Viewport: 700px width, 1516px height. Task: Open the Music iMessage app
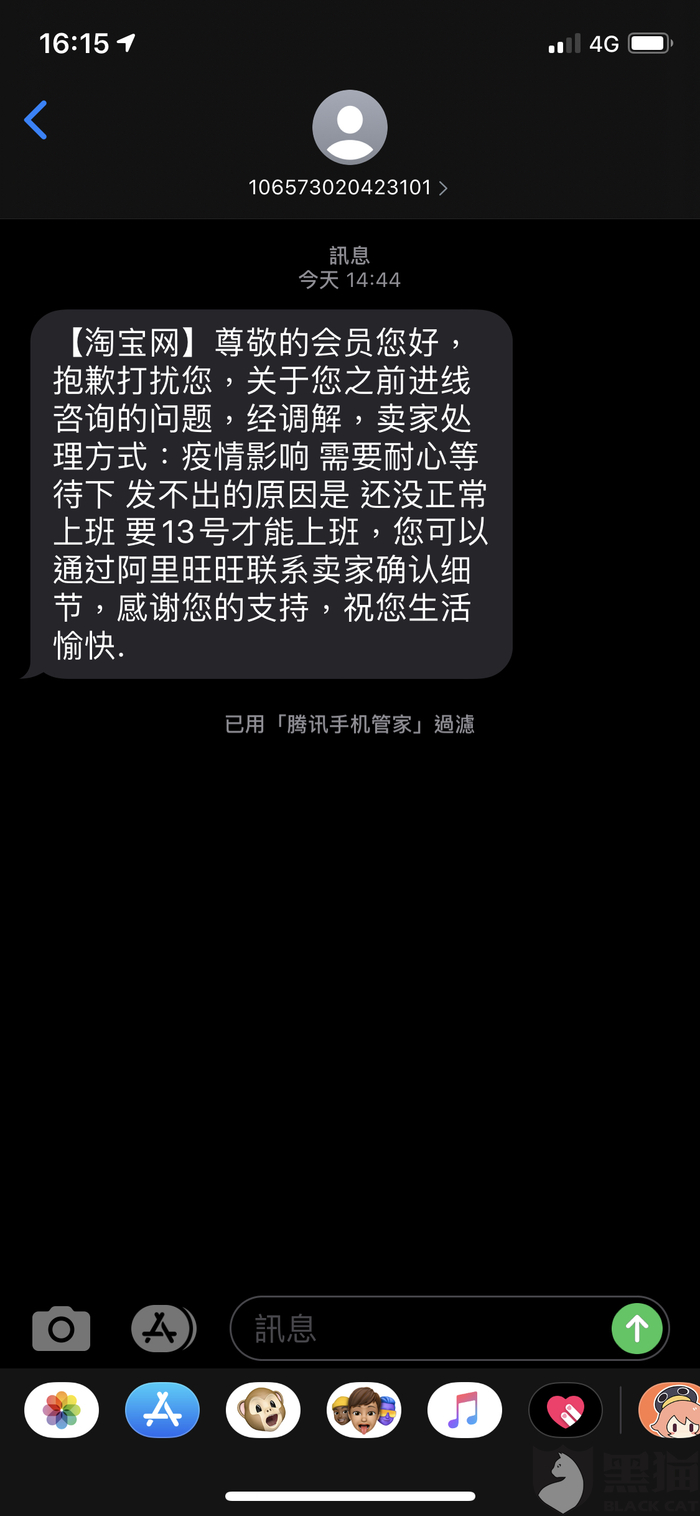[x=464, y=1410]
